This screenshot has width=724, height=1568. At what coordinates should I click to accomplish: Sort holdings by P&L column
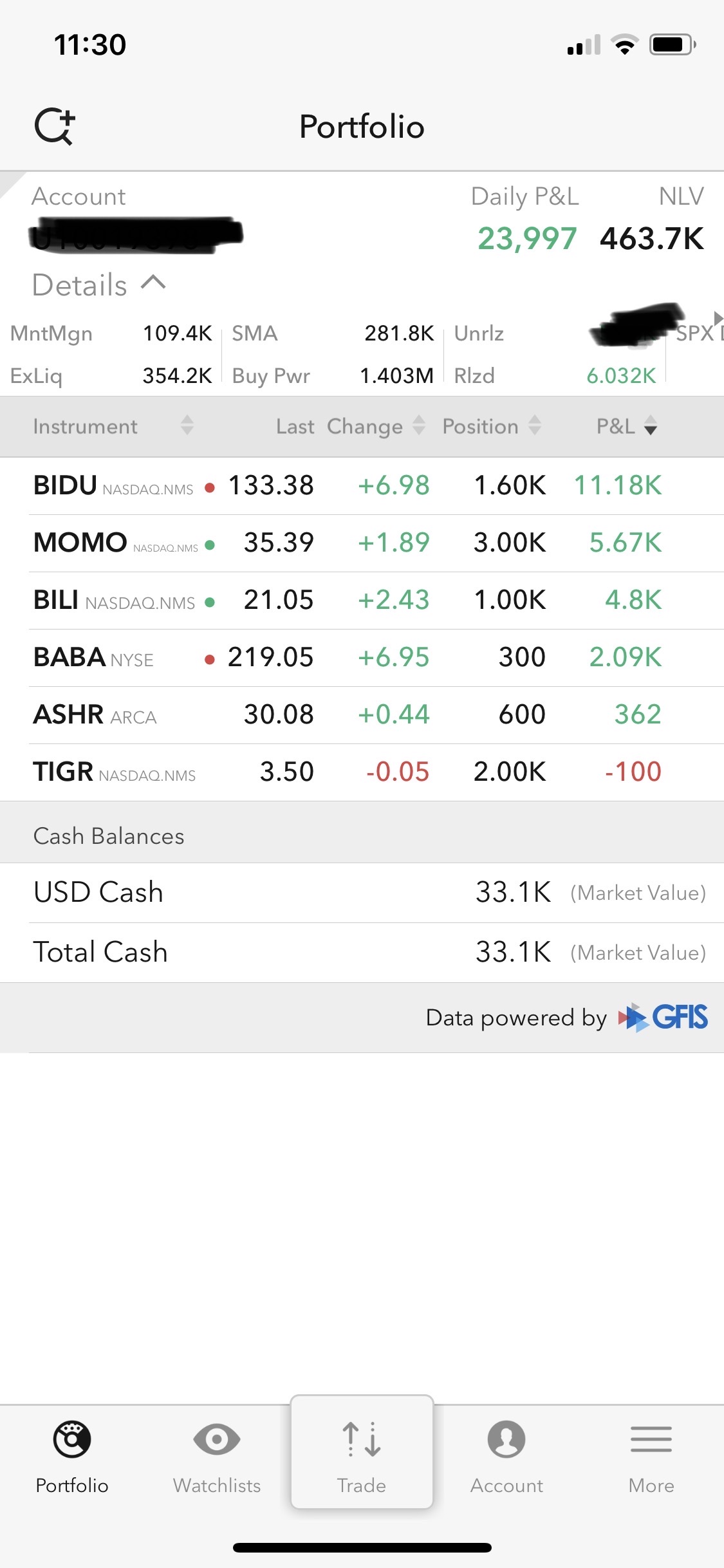coord(626,426)
